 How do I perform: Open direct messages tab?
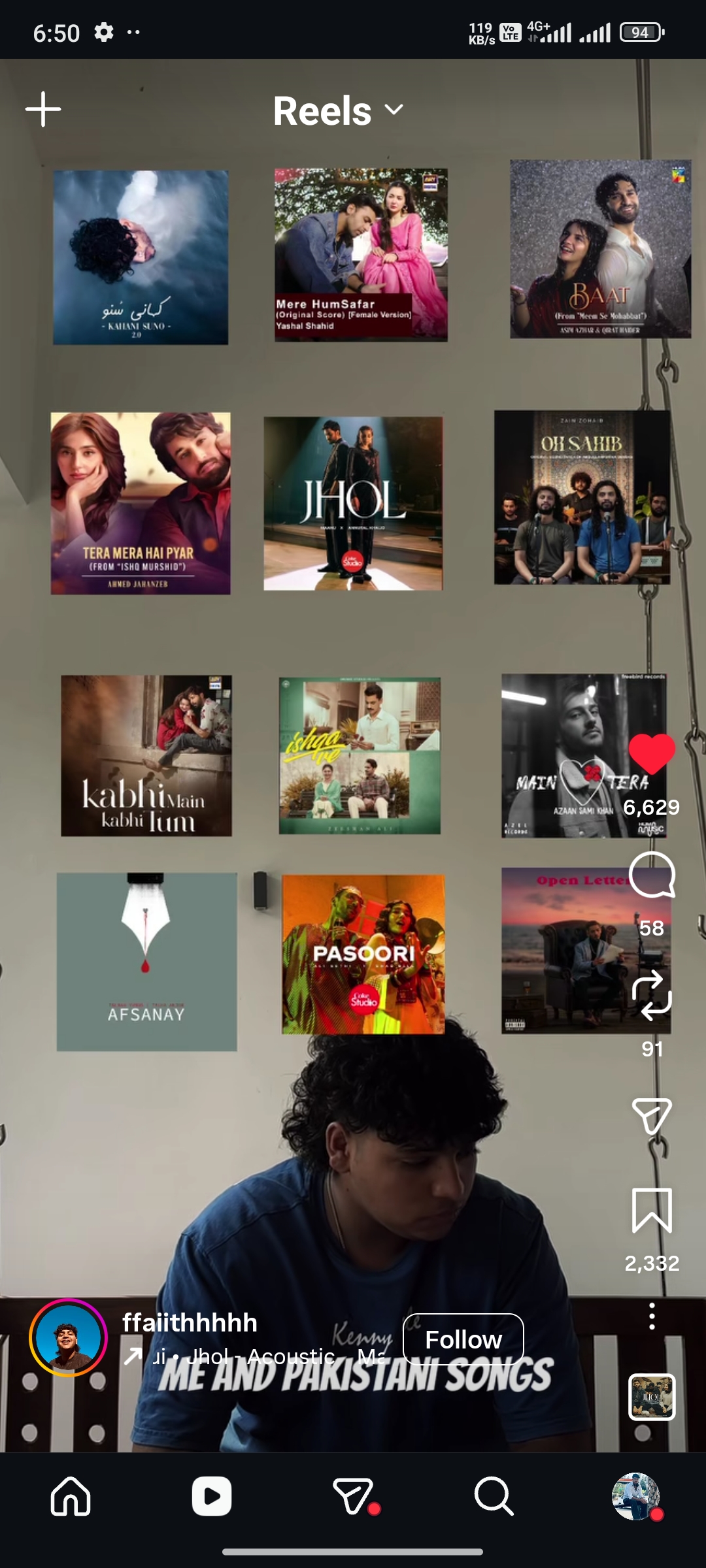(353, 1496)
